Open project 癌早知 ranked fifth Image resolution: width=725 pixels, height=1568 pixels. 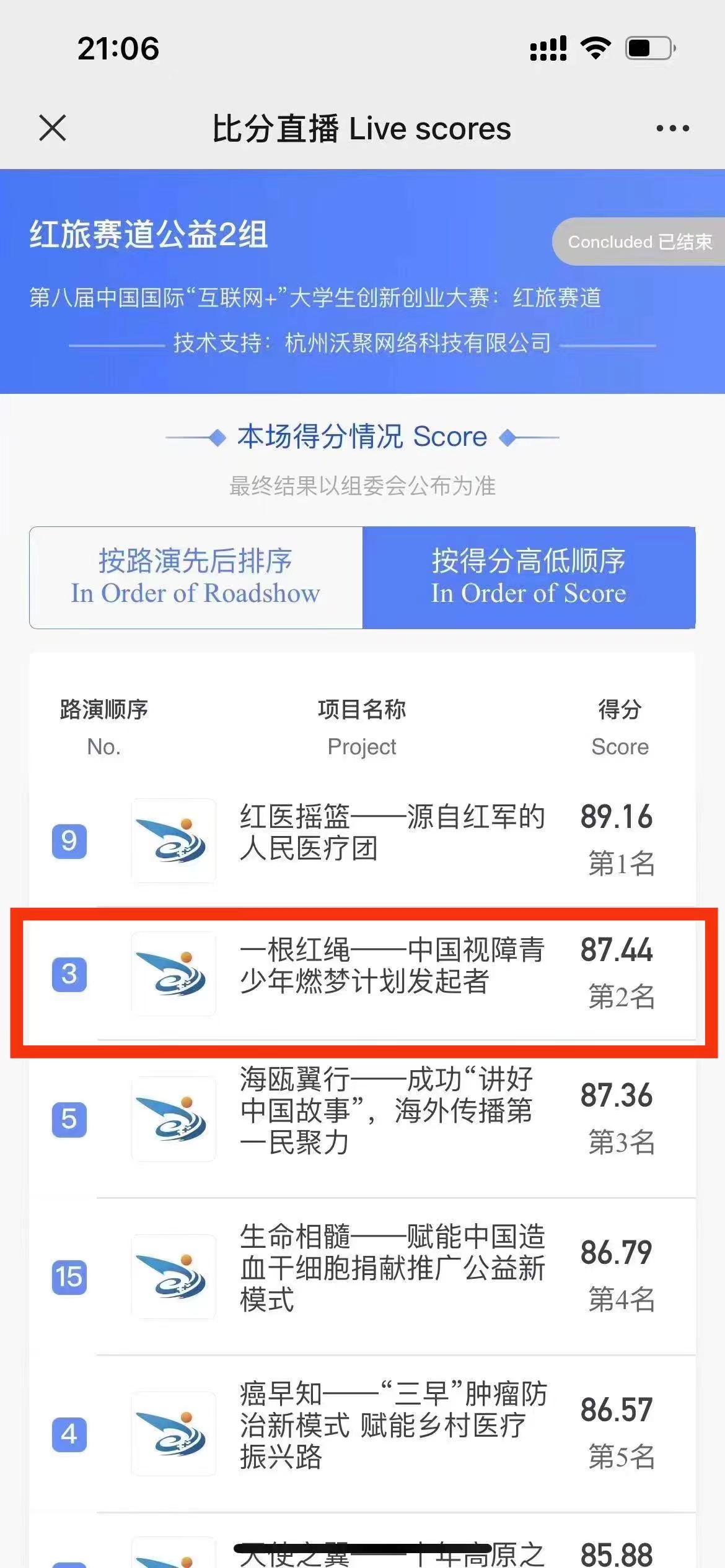point(392,1426)
